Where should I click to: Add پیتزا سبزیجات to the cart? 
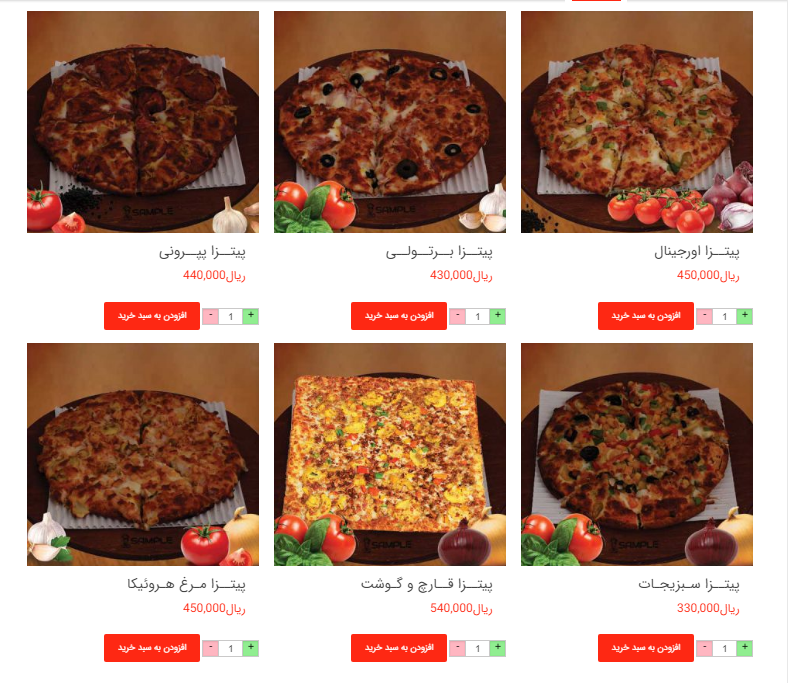coord(645,648)
